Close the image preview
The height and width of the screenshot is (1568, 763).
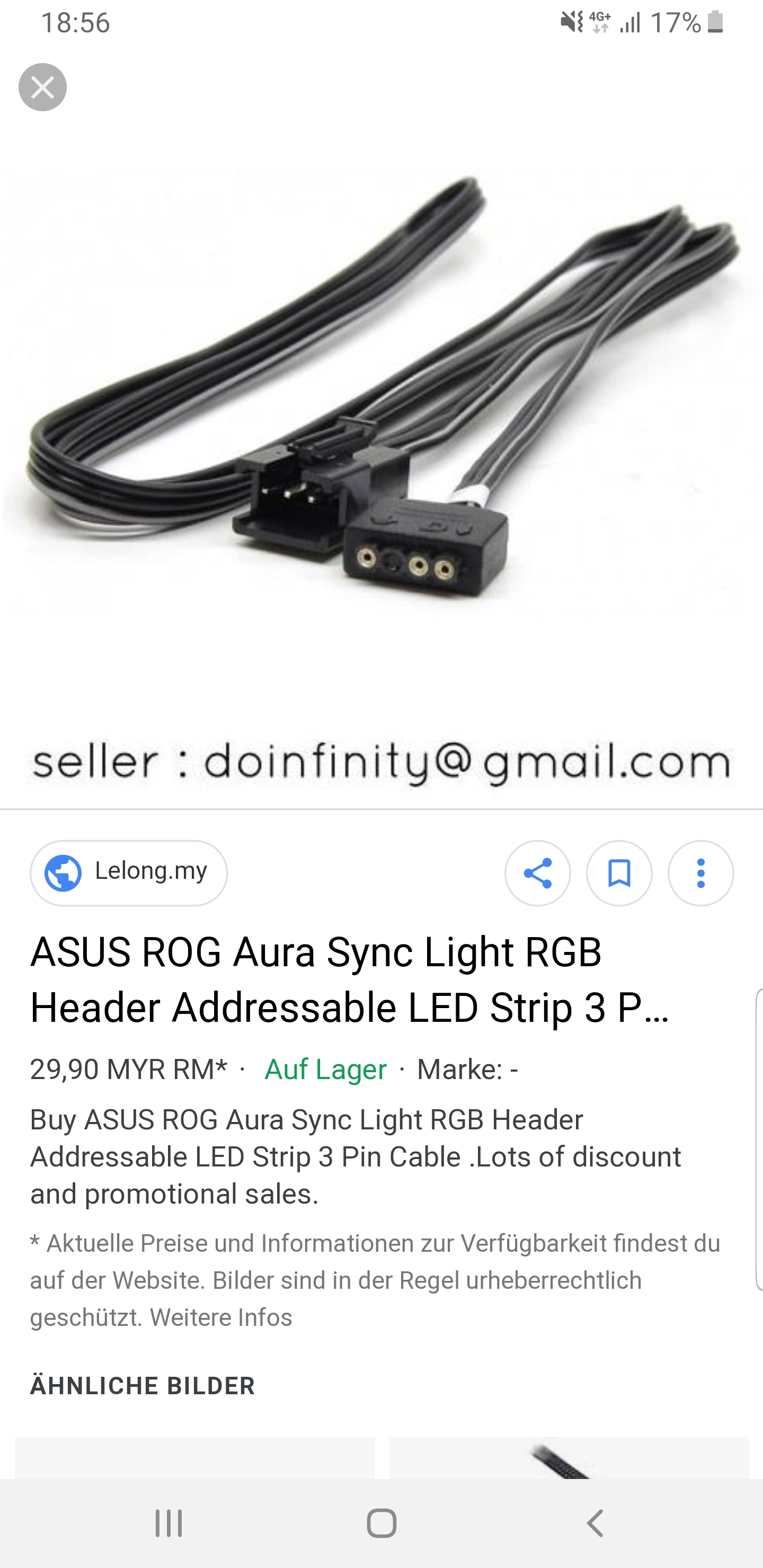click(42, 87)
